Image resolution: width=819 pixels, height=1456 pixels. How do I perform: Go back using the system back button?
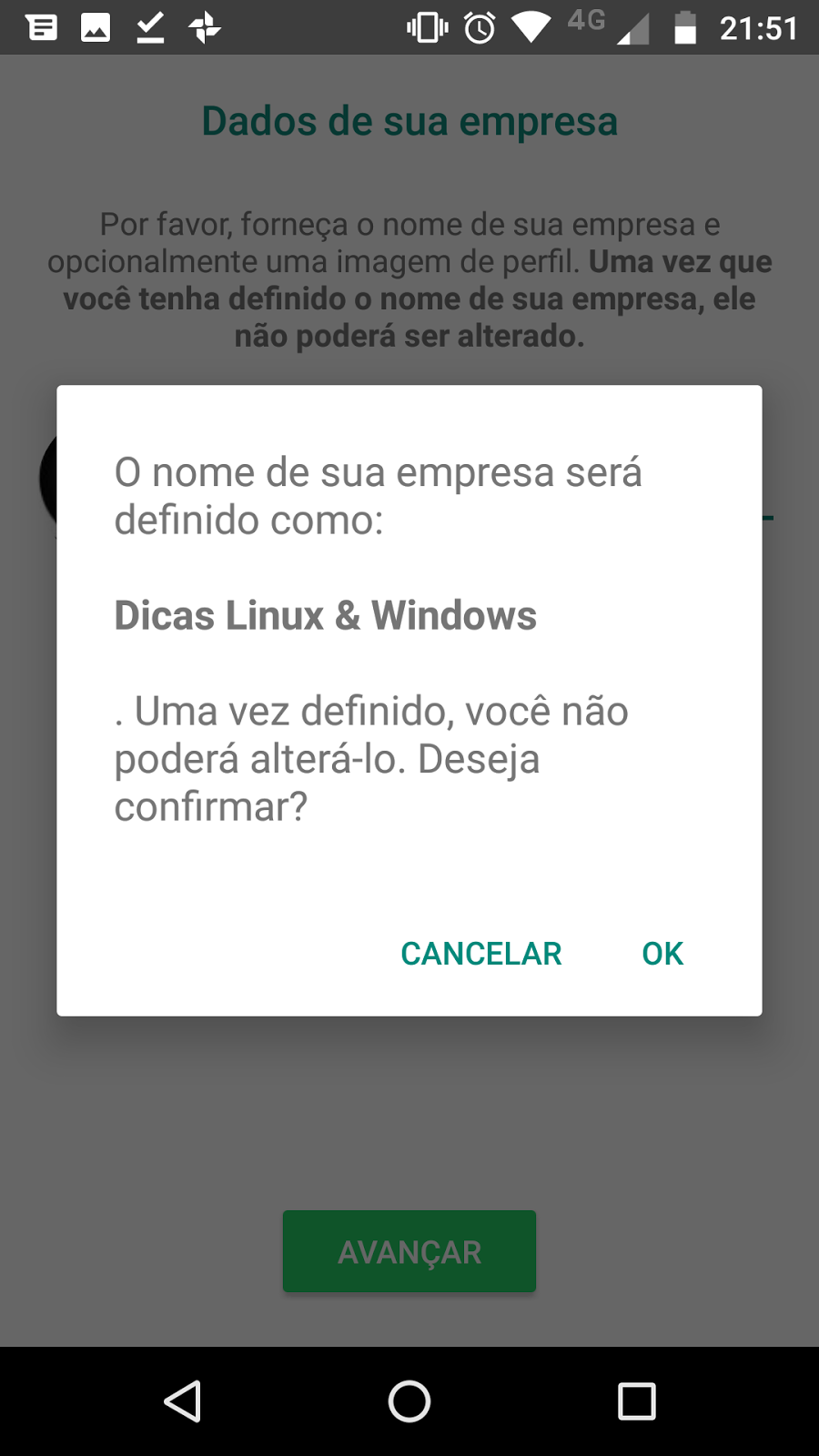(x=183, y=1400)
